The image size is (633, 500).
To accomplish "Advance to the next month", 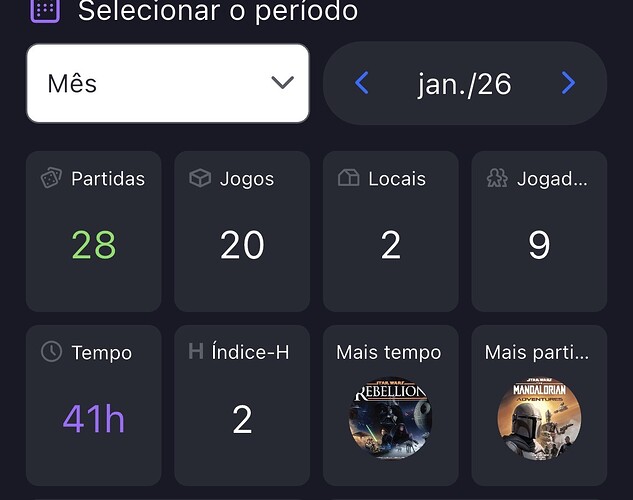I will pos(568,83).
